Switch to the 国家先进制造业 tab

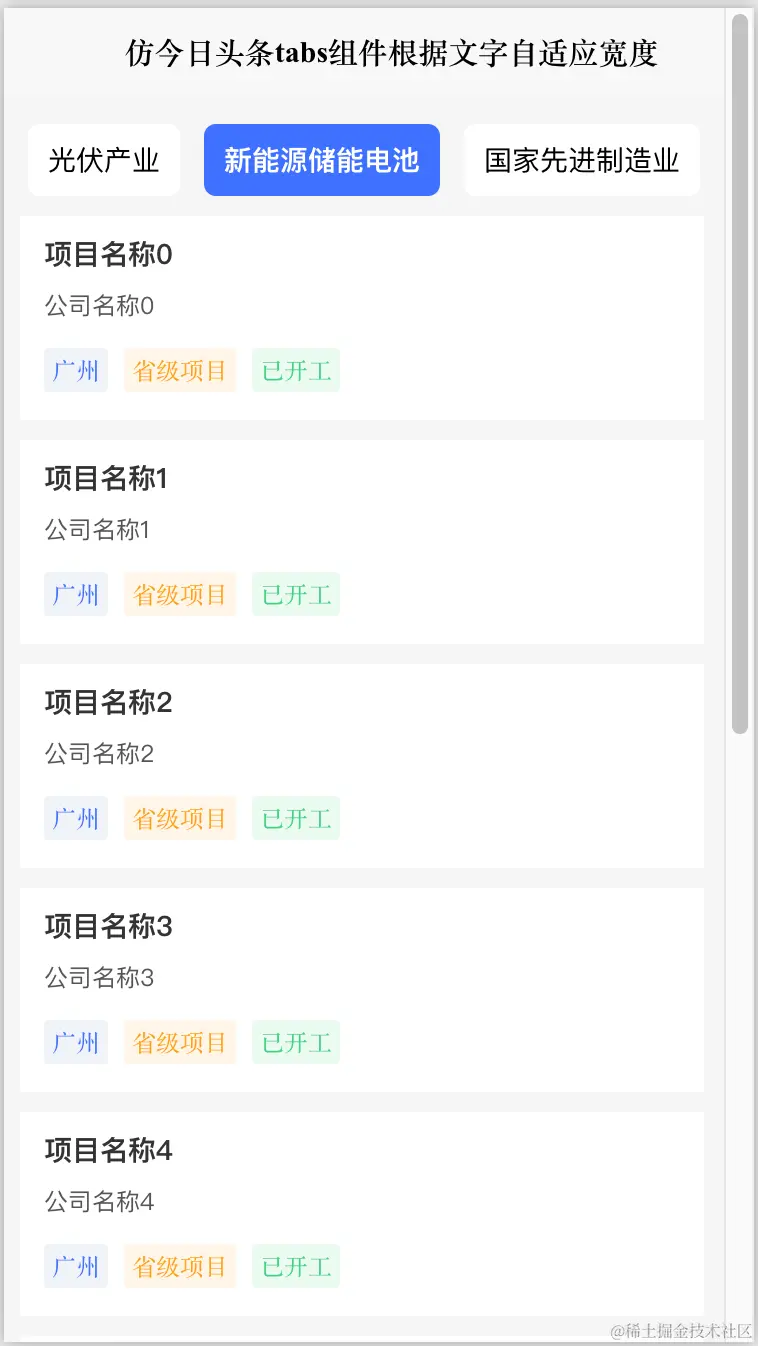click(581, 160)
